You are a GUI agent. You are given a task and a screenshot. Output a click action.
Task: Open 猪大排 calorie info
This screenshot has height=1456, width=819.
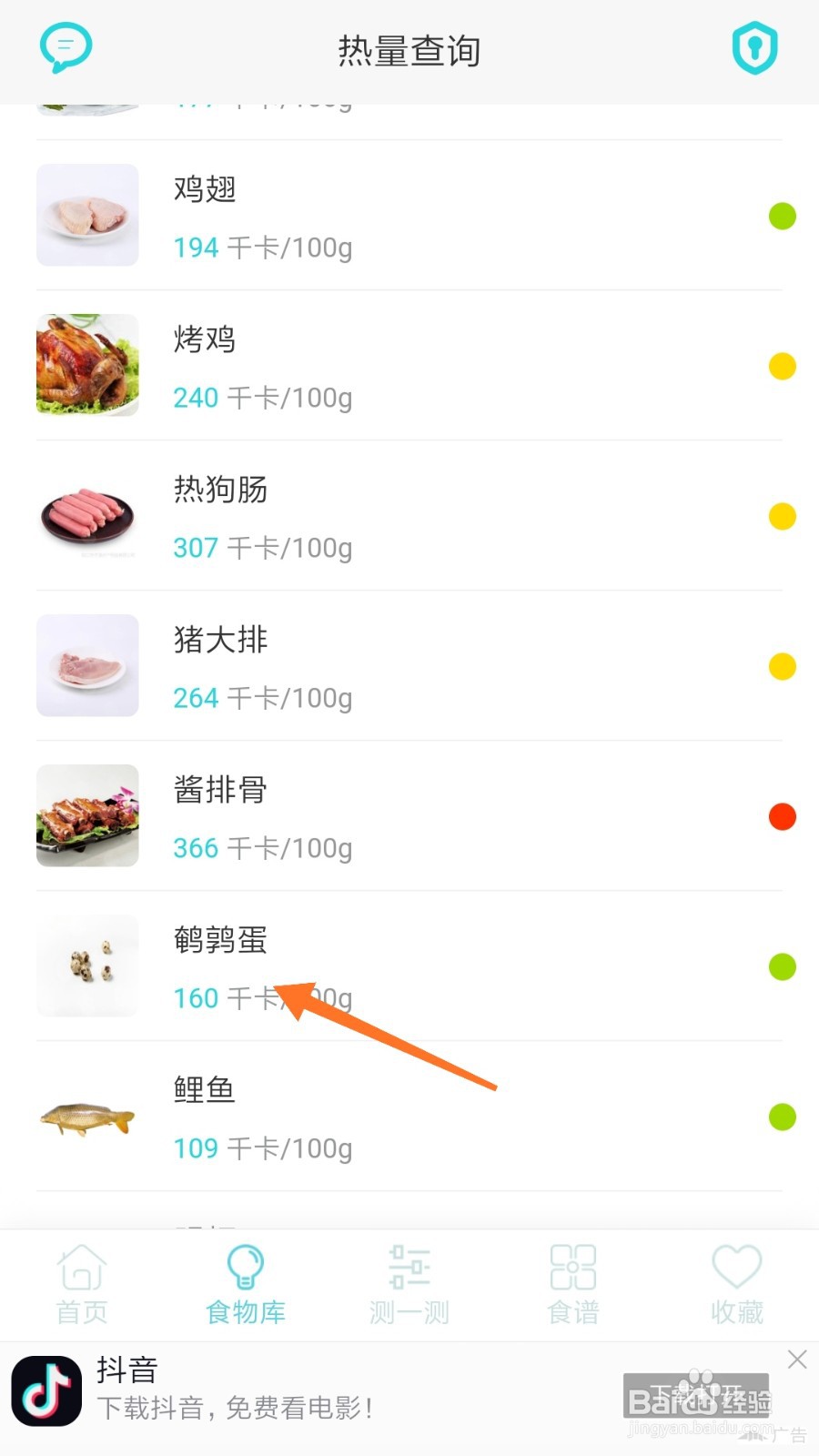pos(409,666)
